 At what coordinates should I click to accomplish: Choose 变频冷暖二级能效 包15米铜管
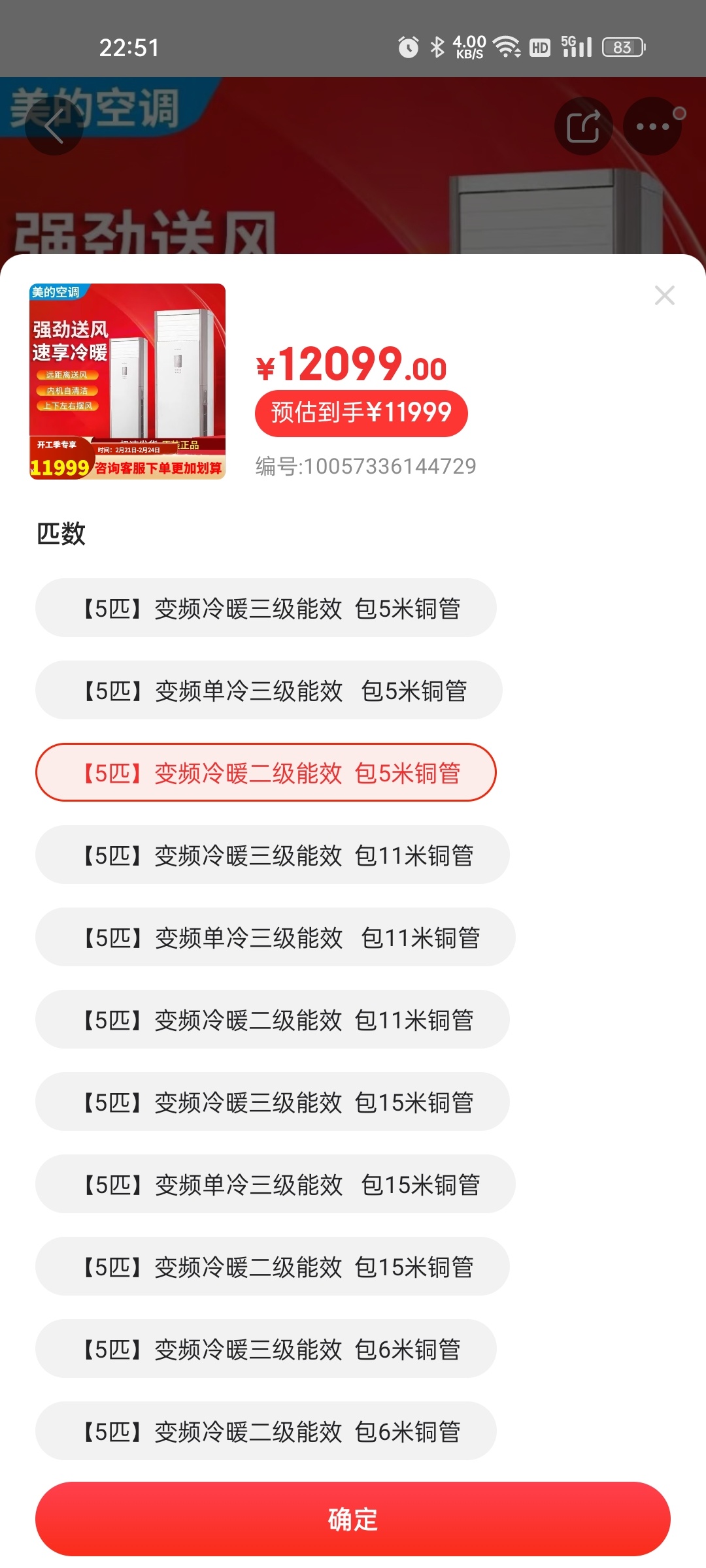tap(273, 1267)
